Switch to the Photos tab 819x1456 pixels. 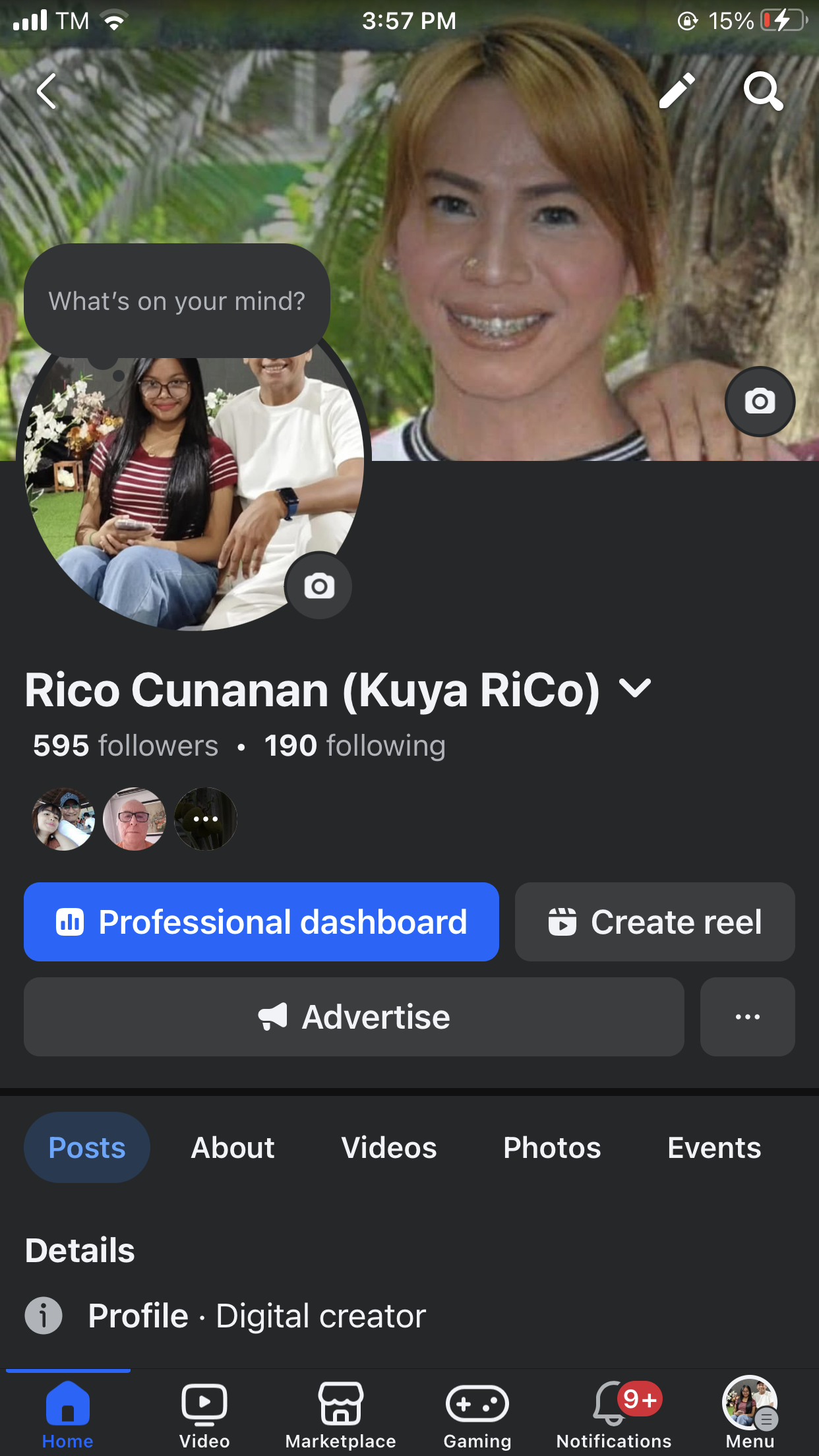(x=552, y=1148)
